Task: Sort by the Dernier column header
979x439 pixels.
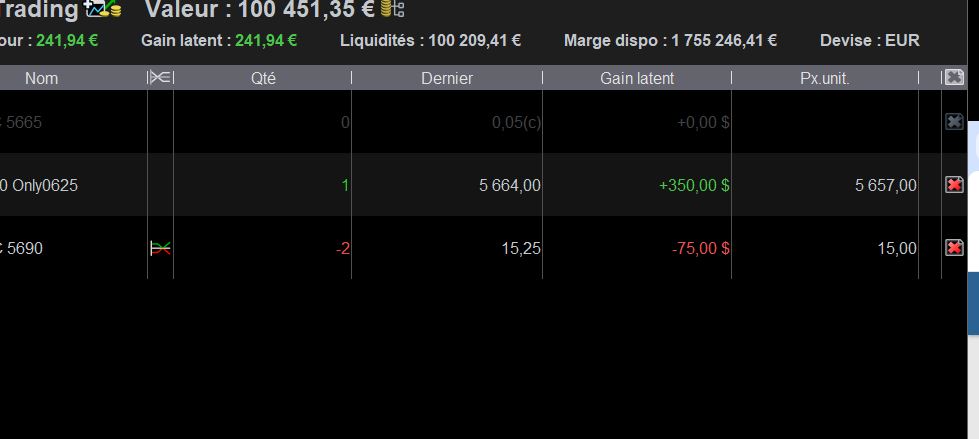Action: click(x=447, y=78)
